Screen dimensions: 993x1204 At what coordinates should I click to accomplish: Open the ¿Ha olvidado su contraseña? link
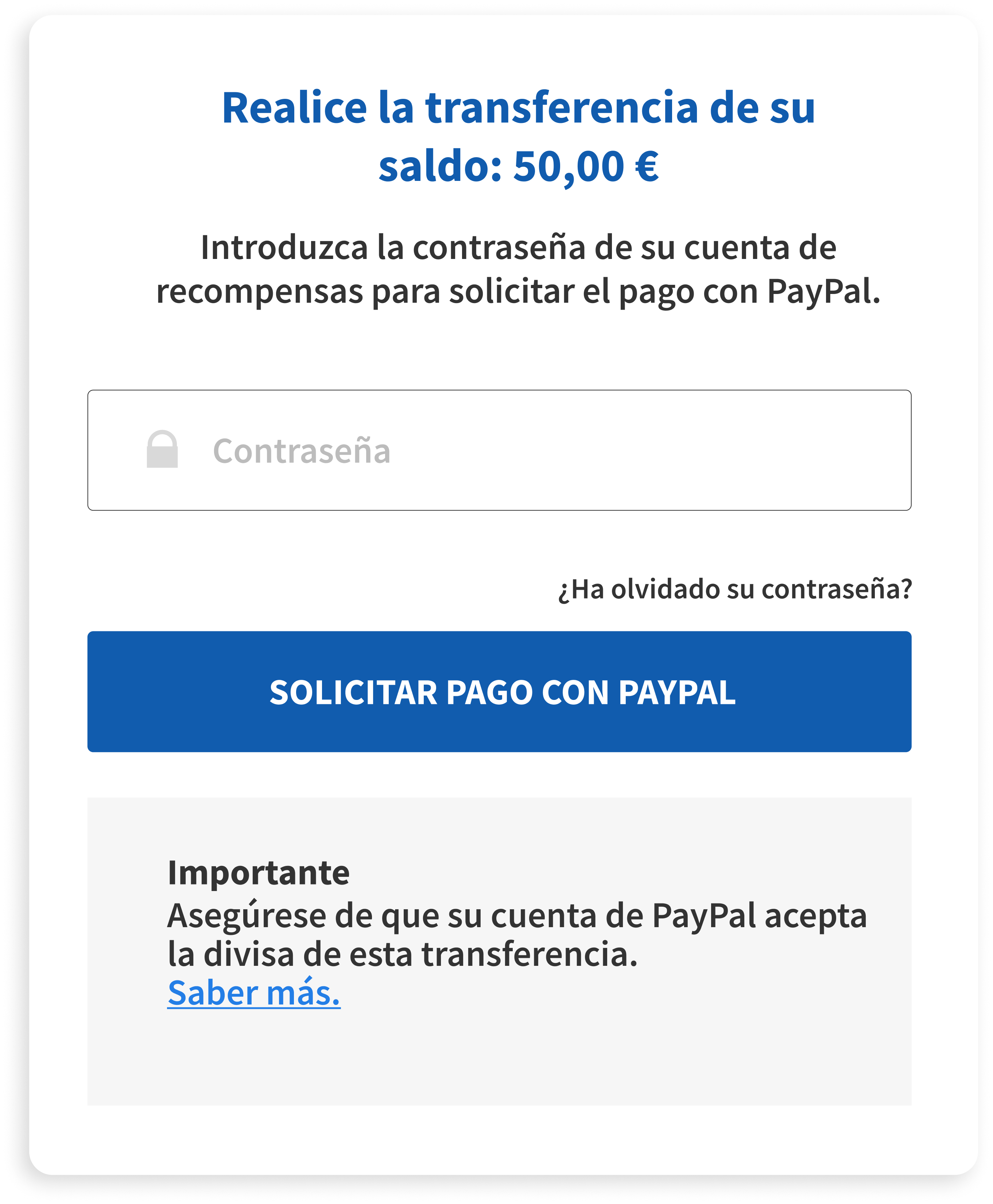tap(734, 589)
